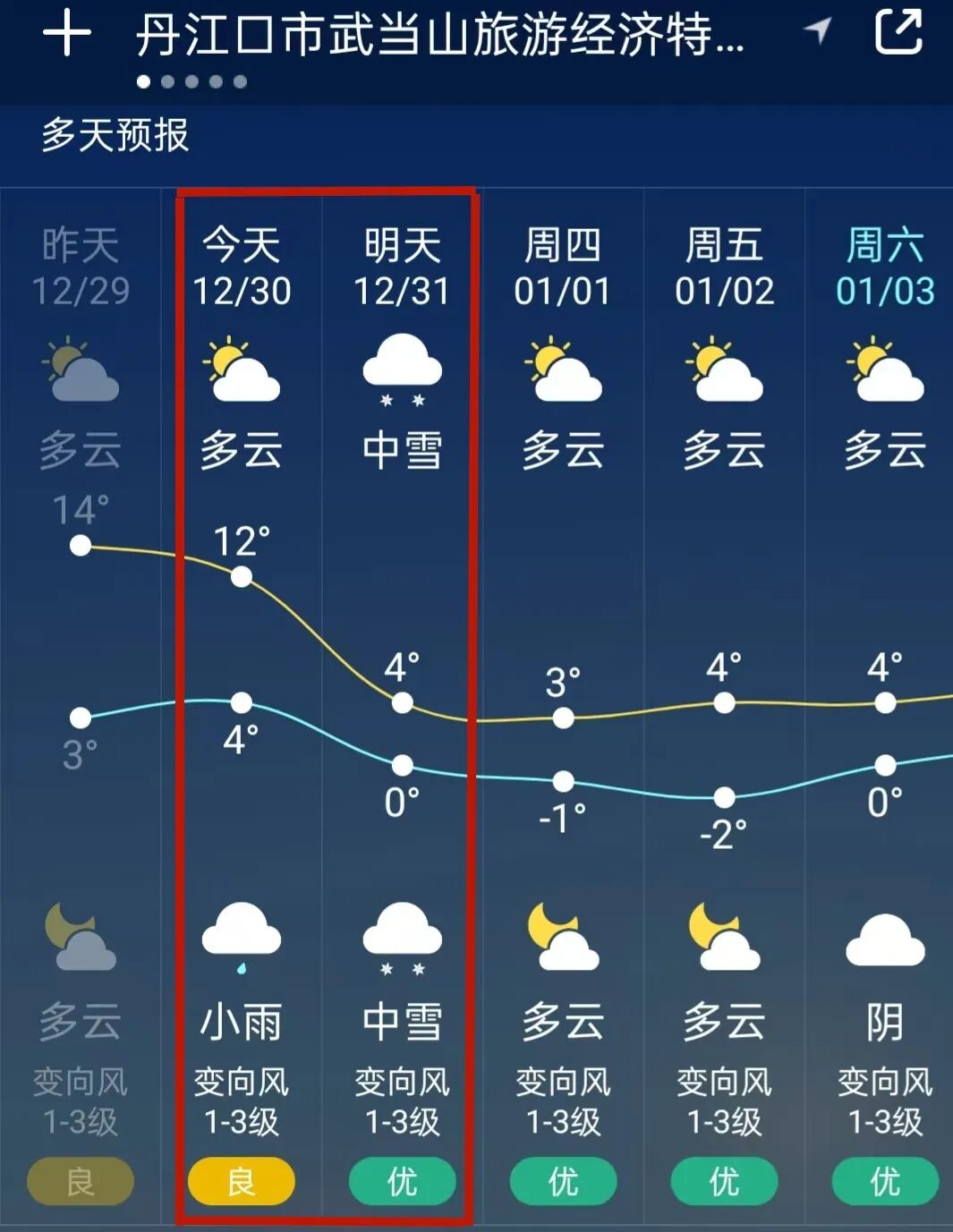Select the Friday 01/02 forecast day
This screenshot has height=1232, width=953.
(x=724, y=268)
